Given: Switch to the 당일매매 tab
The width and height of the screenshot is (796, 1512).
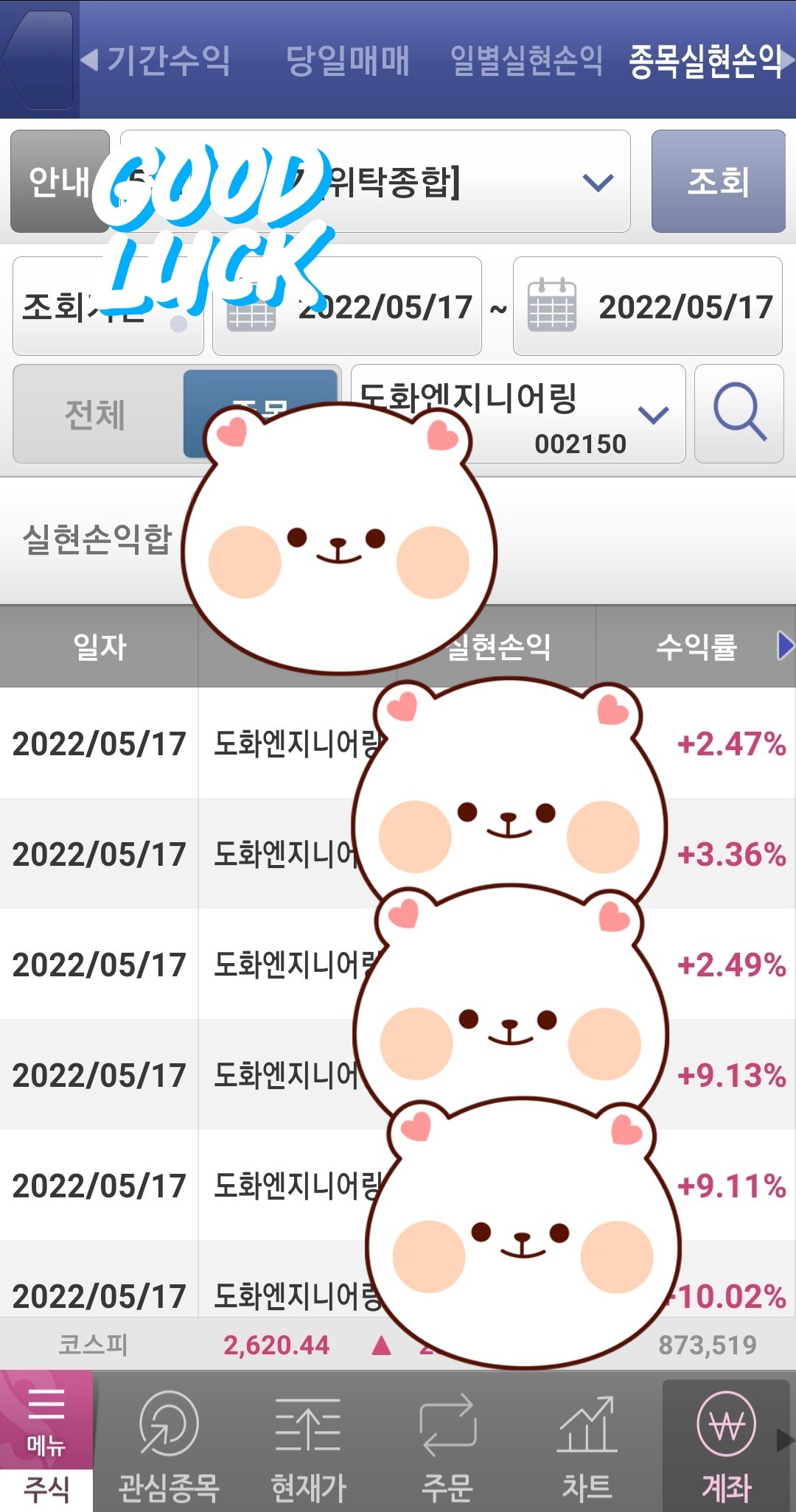Looking at the screenshot, I should coord(347,60).
